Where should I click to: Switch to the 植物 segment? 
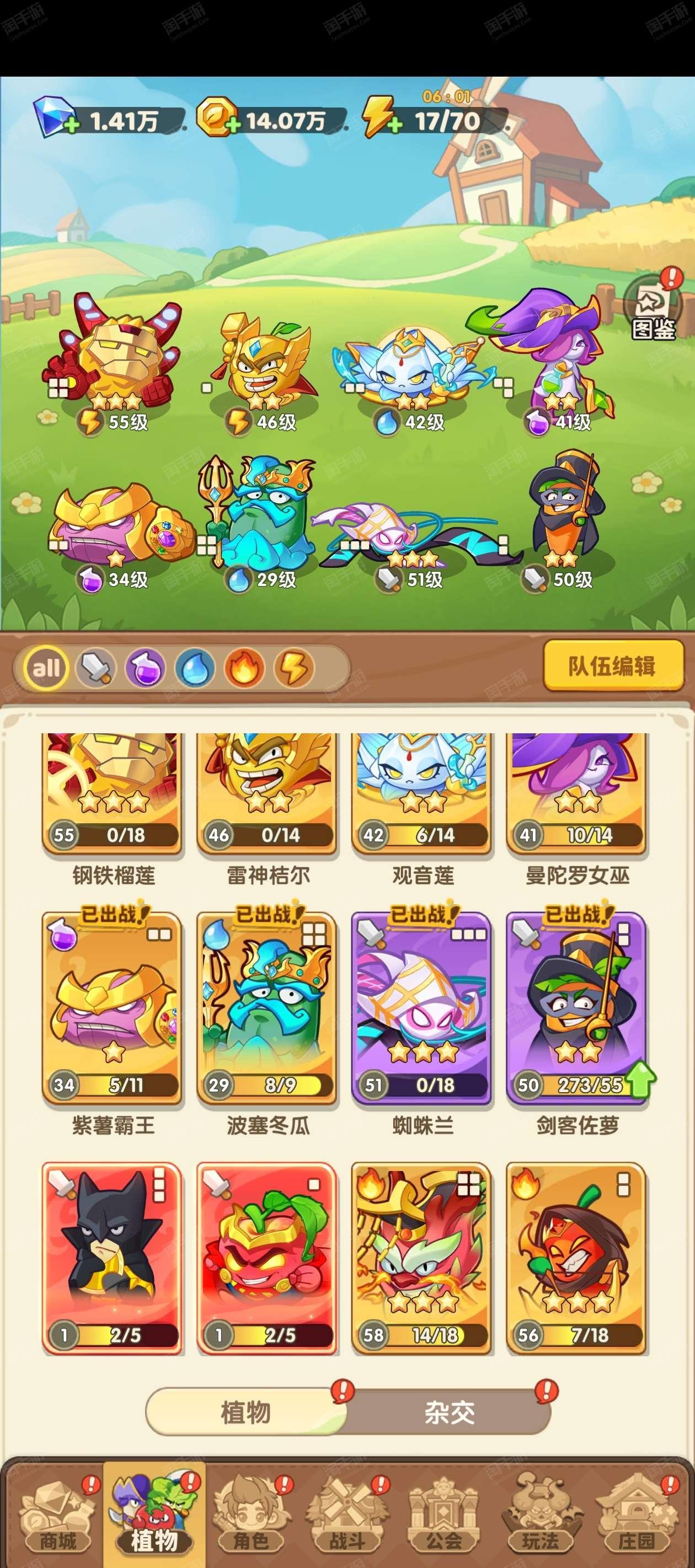click(245, 1412)
